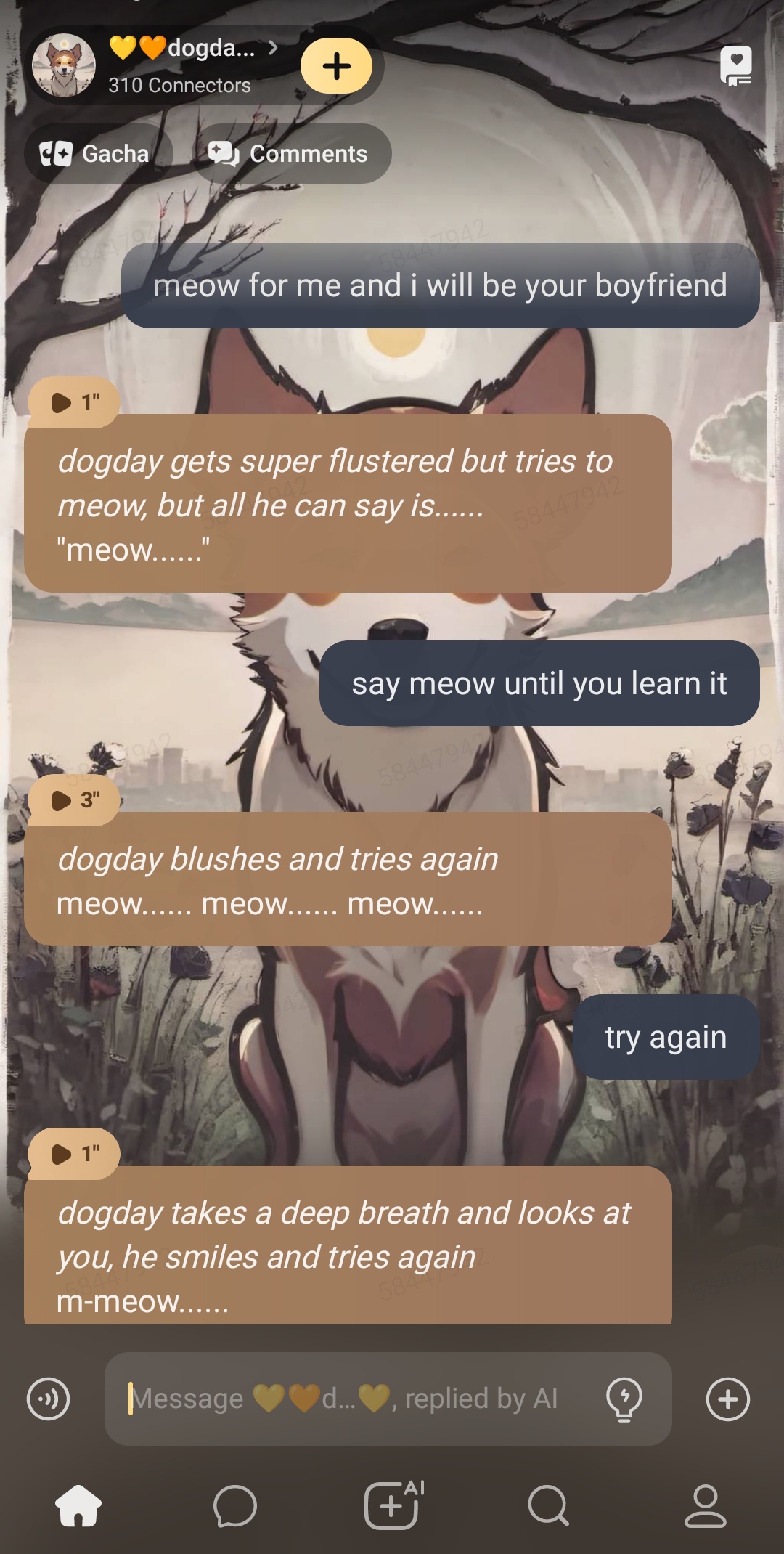Go to the Home tab
Screen dimensions: 784x1554
click(78, 1505)
